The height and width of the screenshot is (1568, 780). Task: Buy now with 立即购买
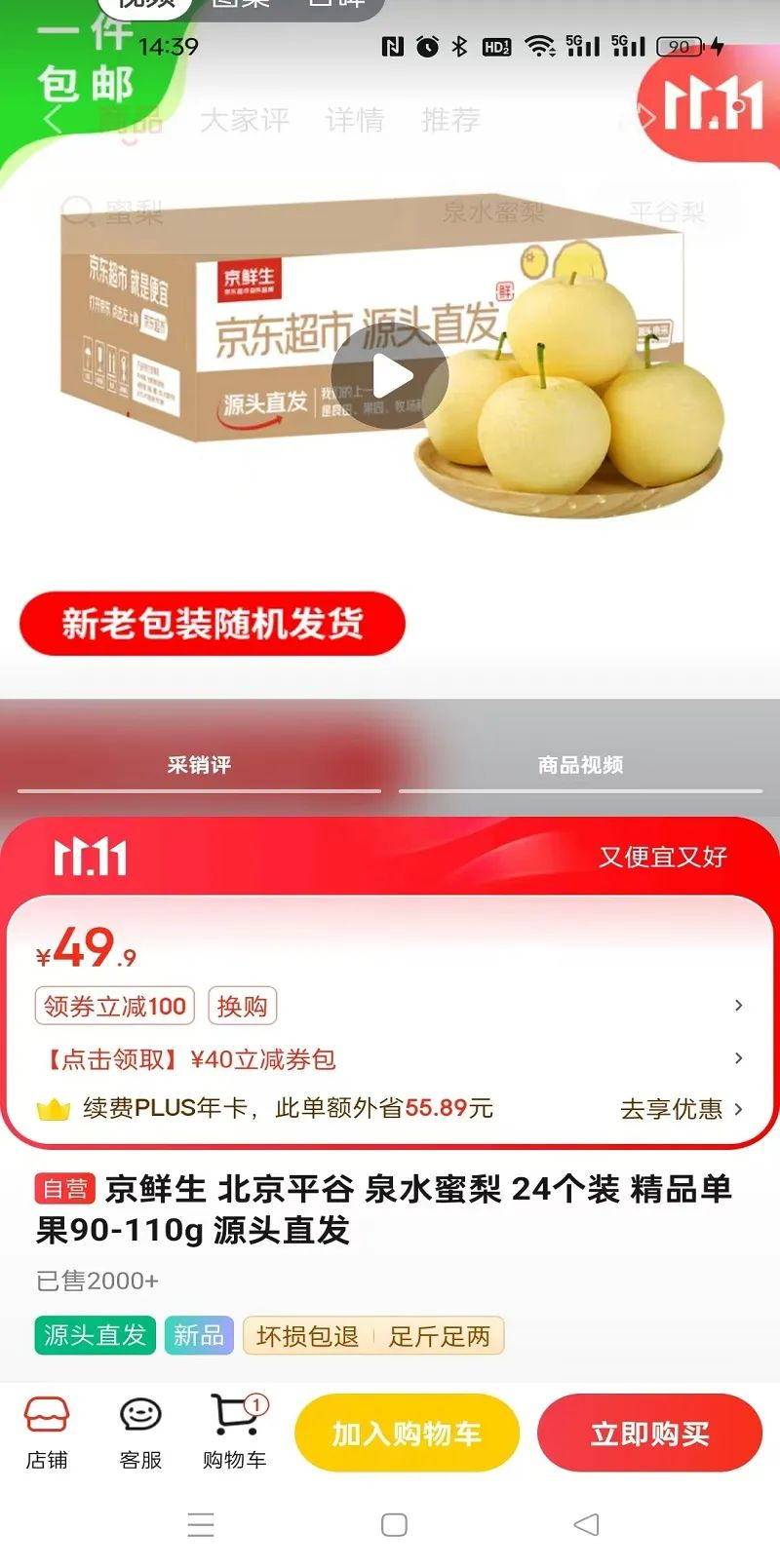click(649, 1434)
